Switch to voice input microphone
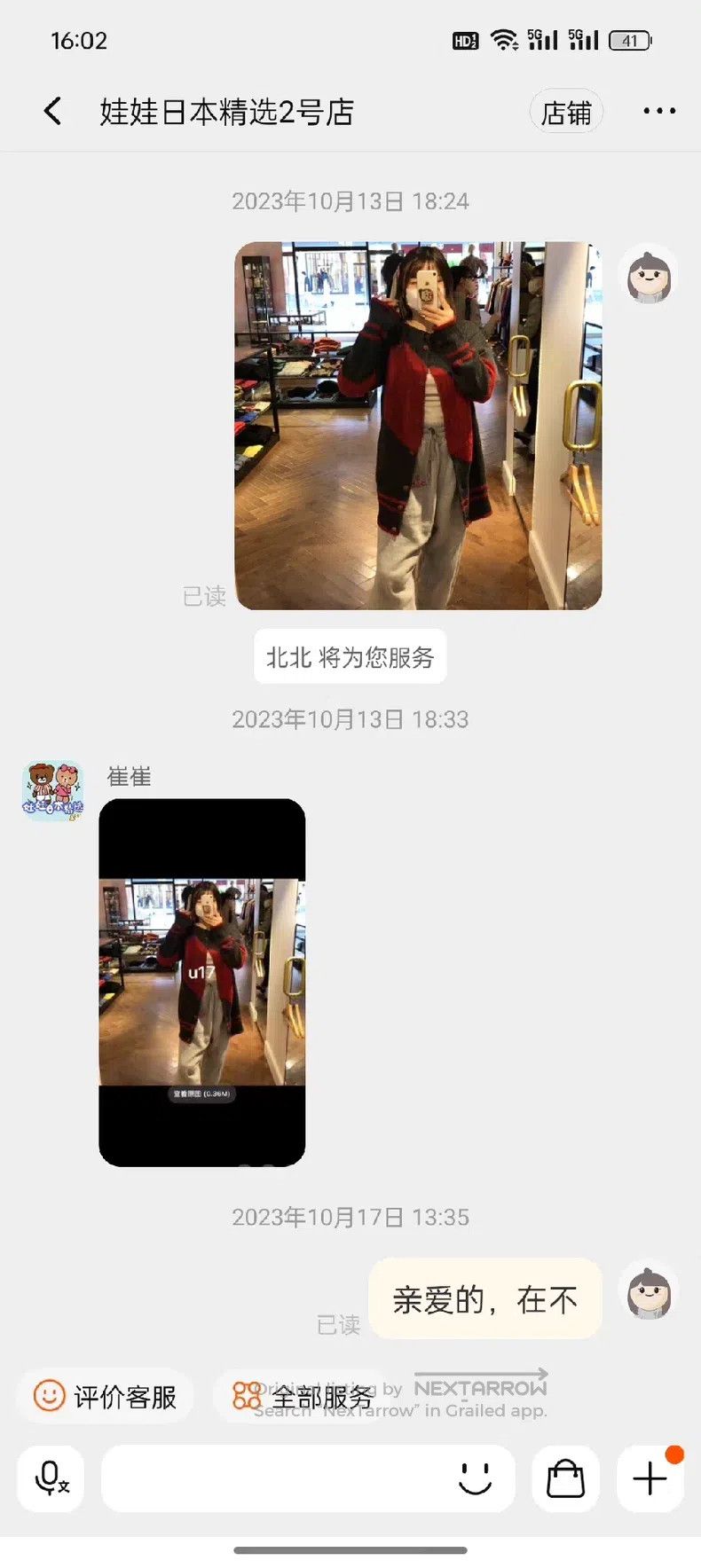Image resolution: width=701 pixels, height=1568 pixels. click(x=51, y=1478)
